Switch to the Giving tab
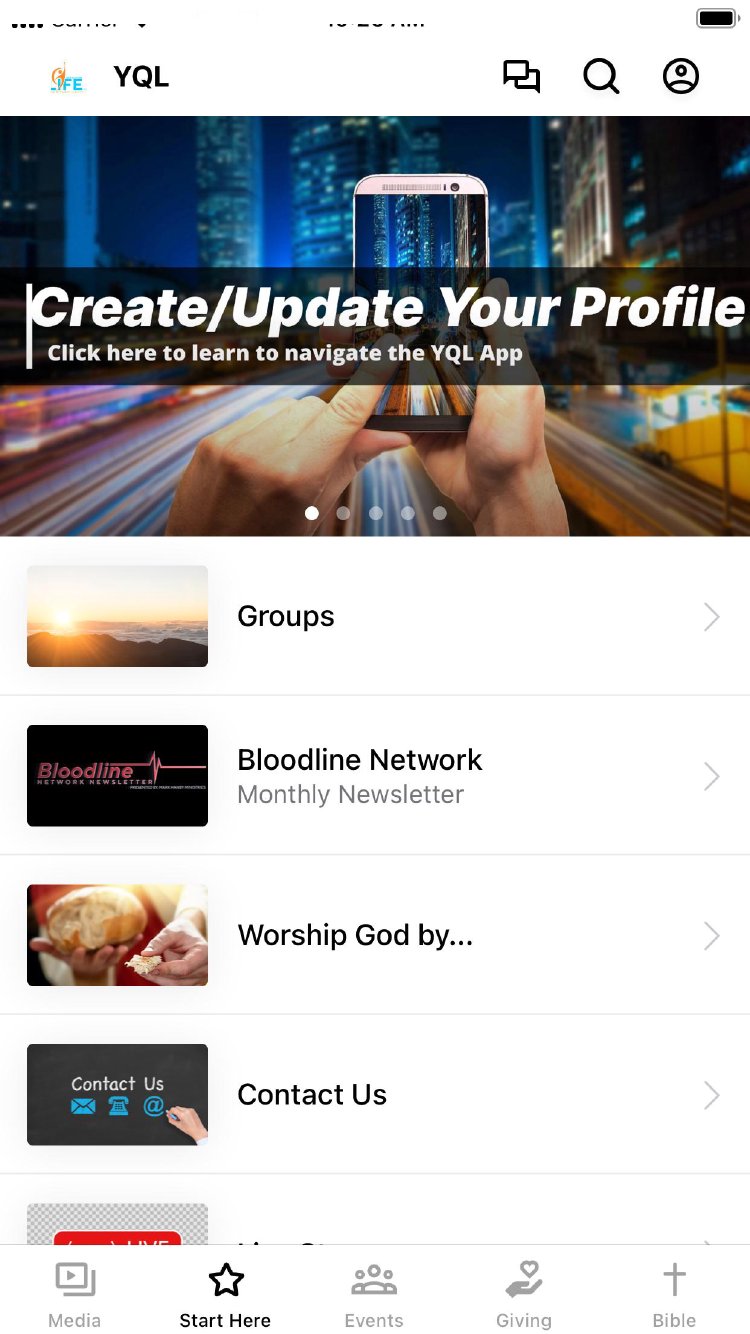 pos(524,1294)
